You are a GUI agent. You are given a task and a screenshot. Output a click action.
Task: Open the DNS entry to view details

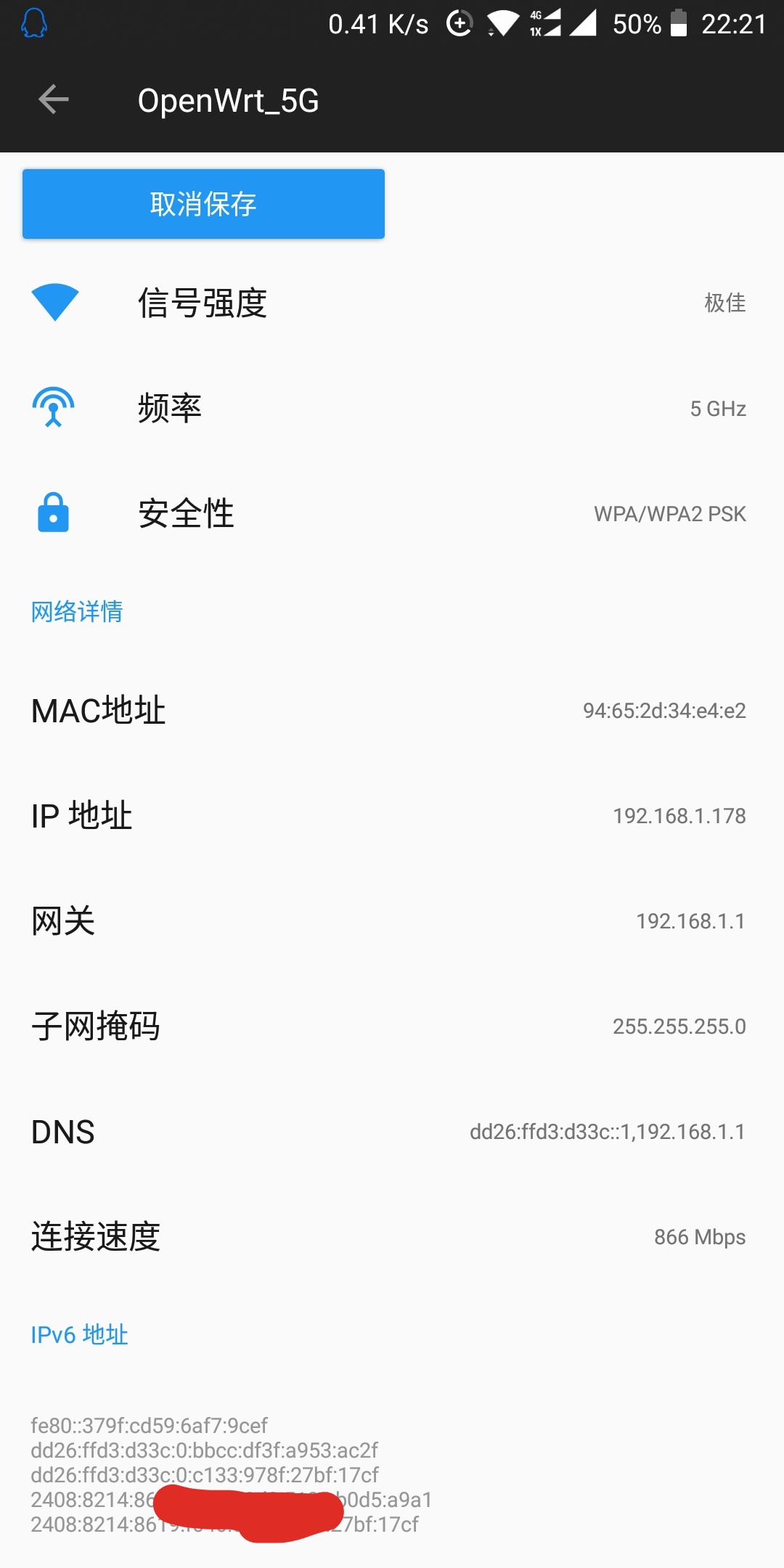pos(392,1131)
